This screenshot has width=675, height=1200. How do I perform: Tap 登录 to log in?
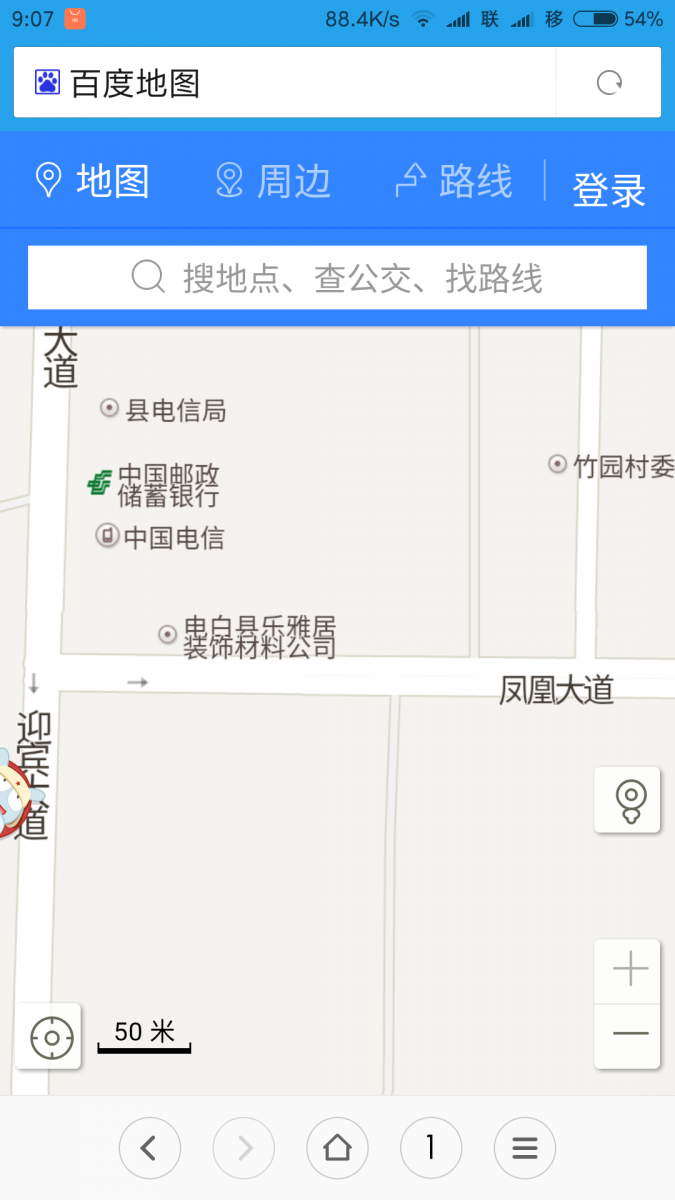pyautogui.click(x=608, y=189)
